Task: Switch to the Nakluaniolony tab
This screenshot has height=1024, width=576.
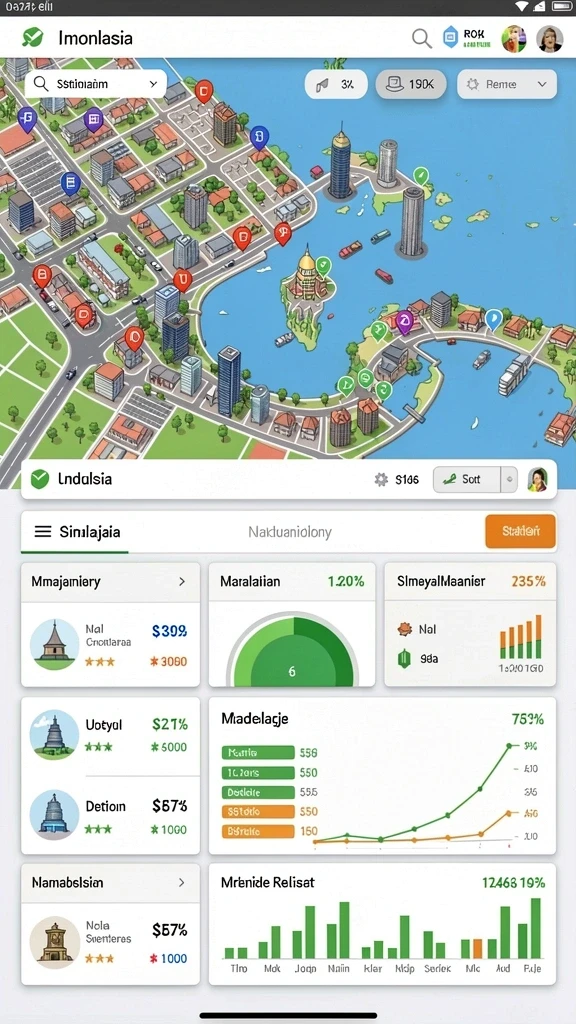Action: pos(290,532)
